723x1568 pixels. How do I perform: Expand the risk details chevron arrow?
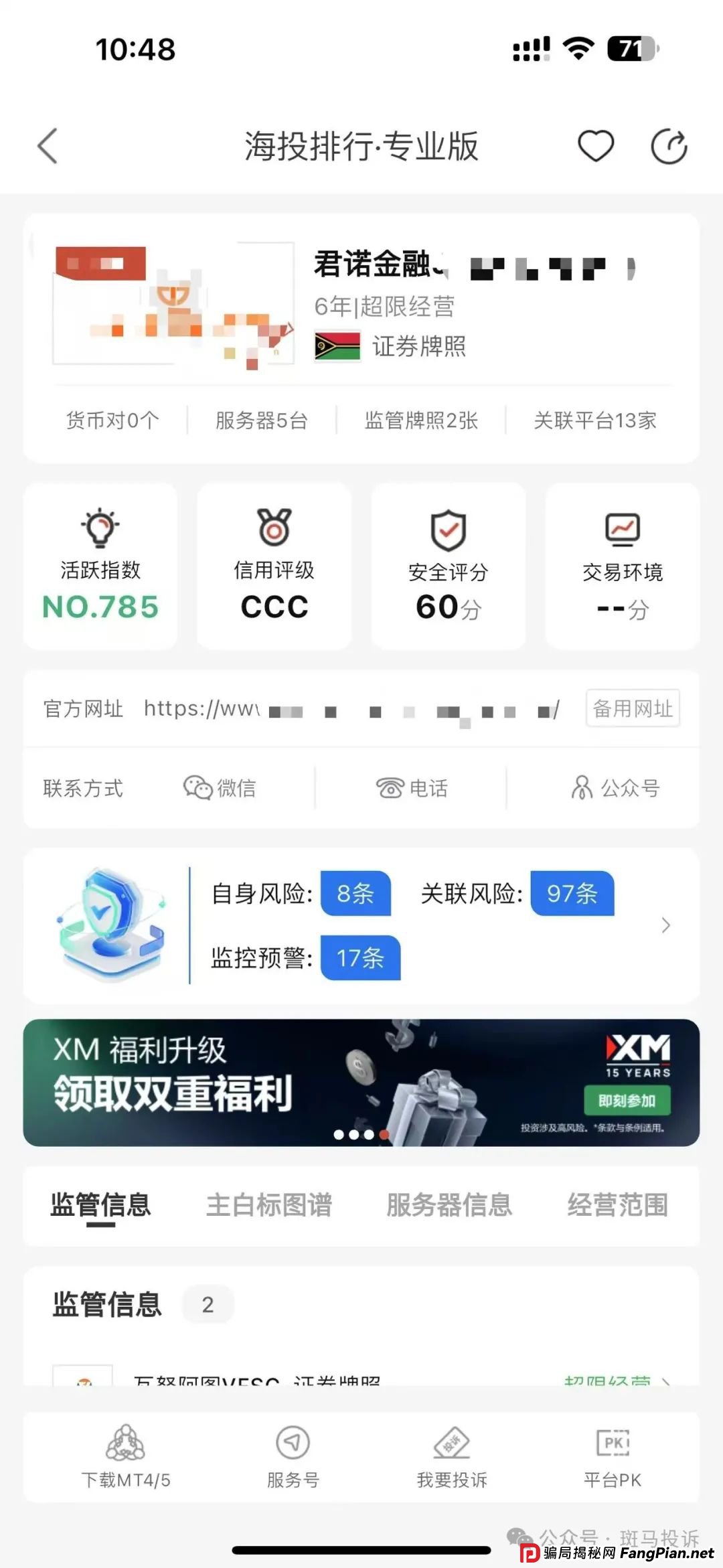point(666,925)
